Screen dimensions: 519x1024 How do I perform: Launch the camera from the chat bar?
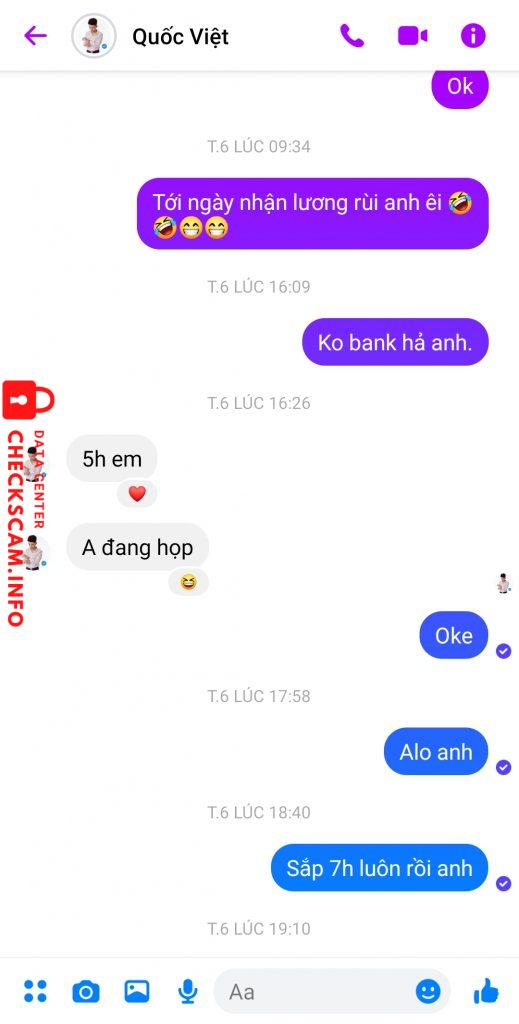[x=86, y=991]
